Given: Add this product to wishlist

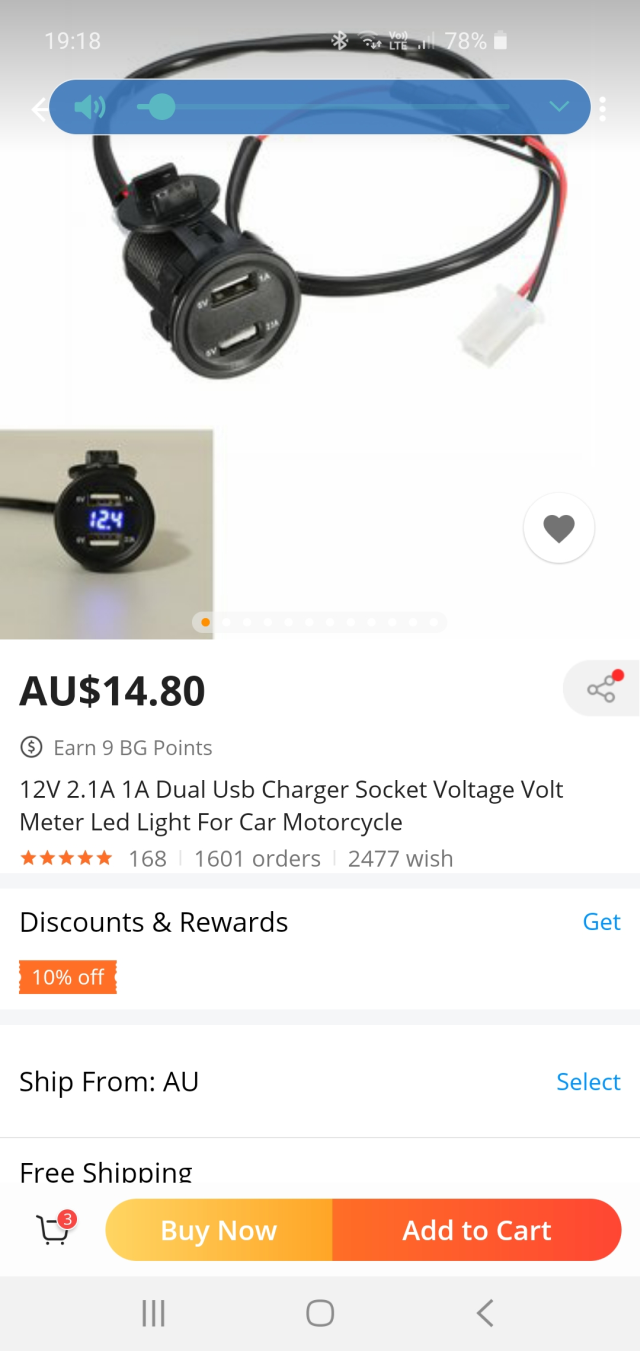Looking at the screenshot, I should click(x=559, y=528).
